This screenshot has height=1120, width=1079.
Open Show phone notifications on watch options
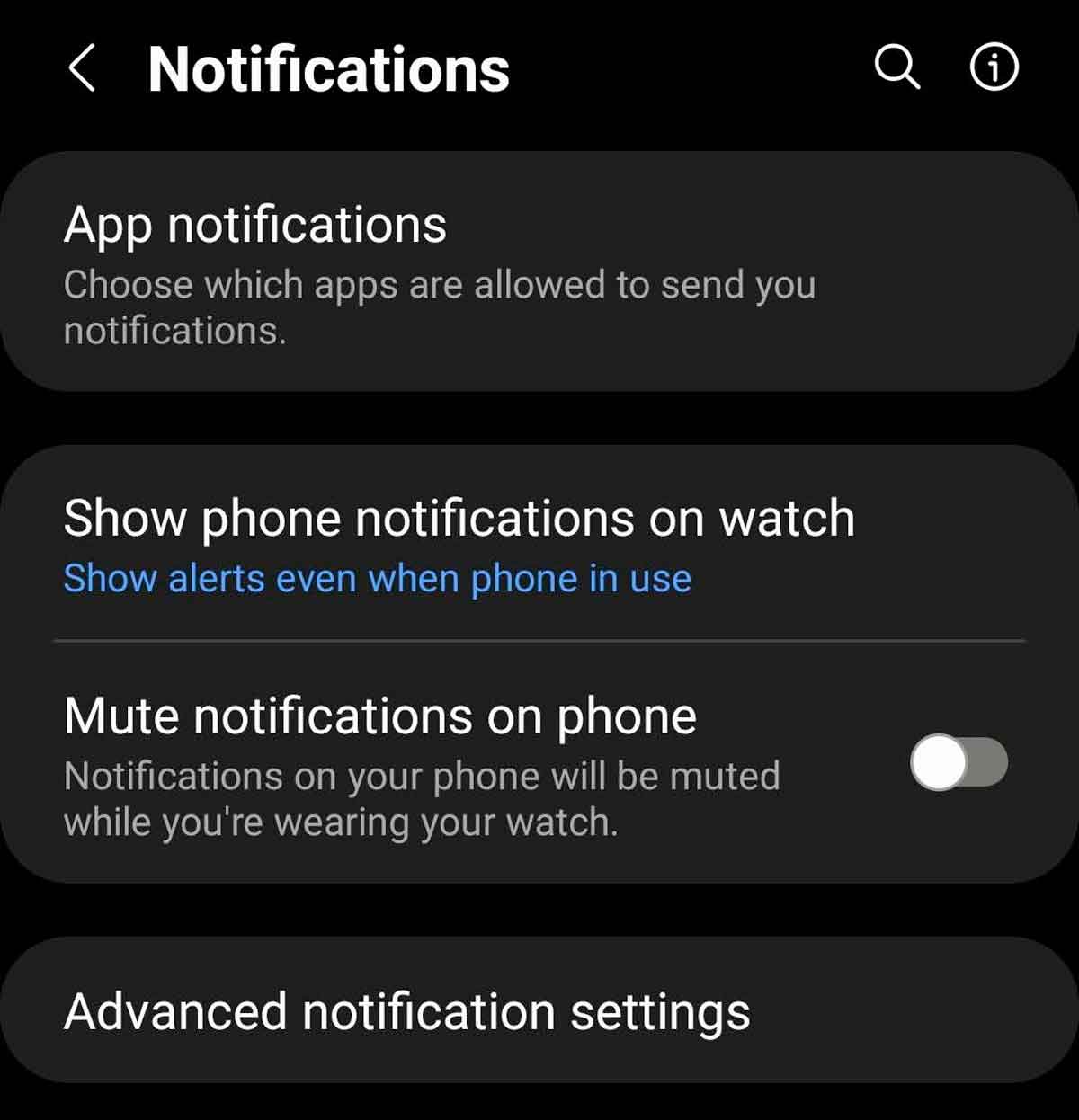(x=459, y=519)
